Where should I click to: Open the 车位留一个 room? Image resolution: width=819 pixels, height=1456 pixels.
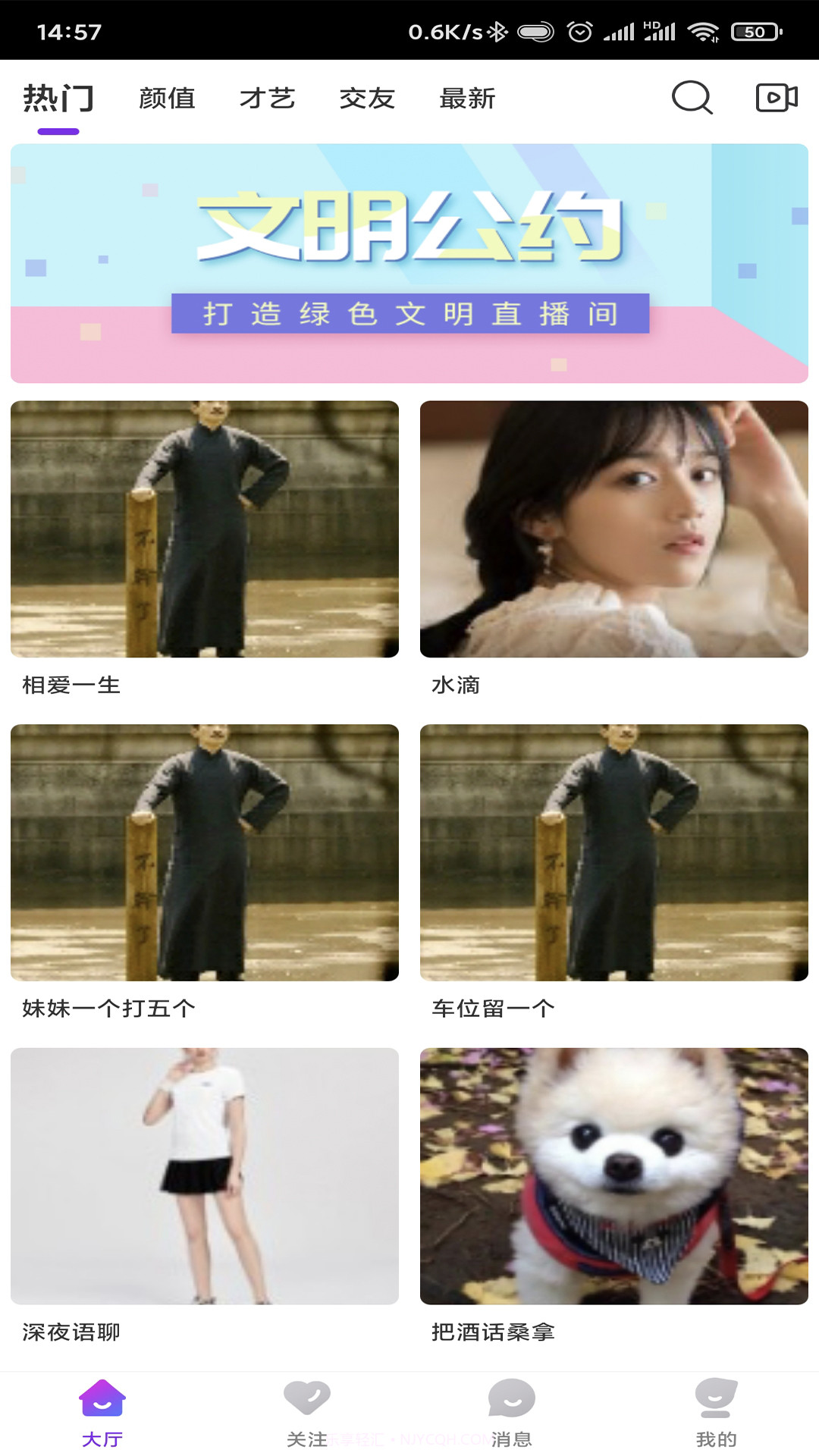614,852
